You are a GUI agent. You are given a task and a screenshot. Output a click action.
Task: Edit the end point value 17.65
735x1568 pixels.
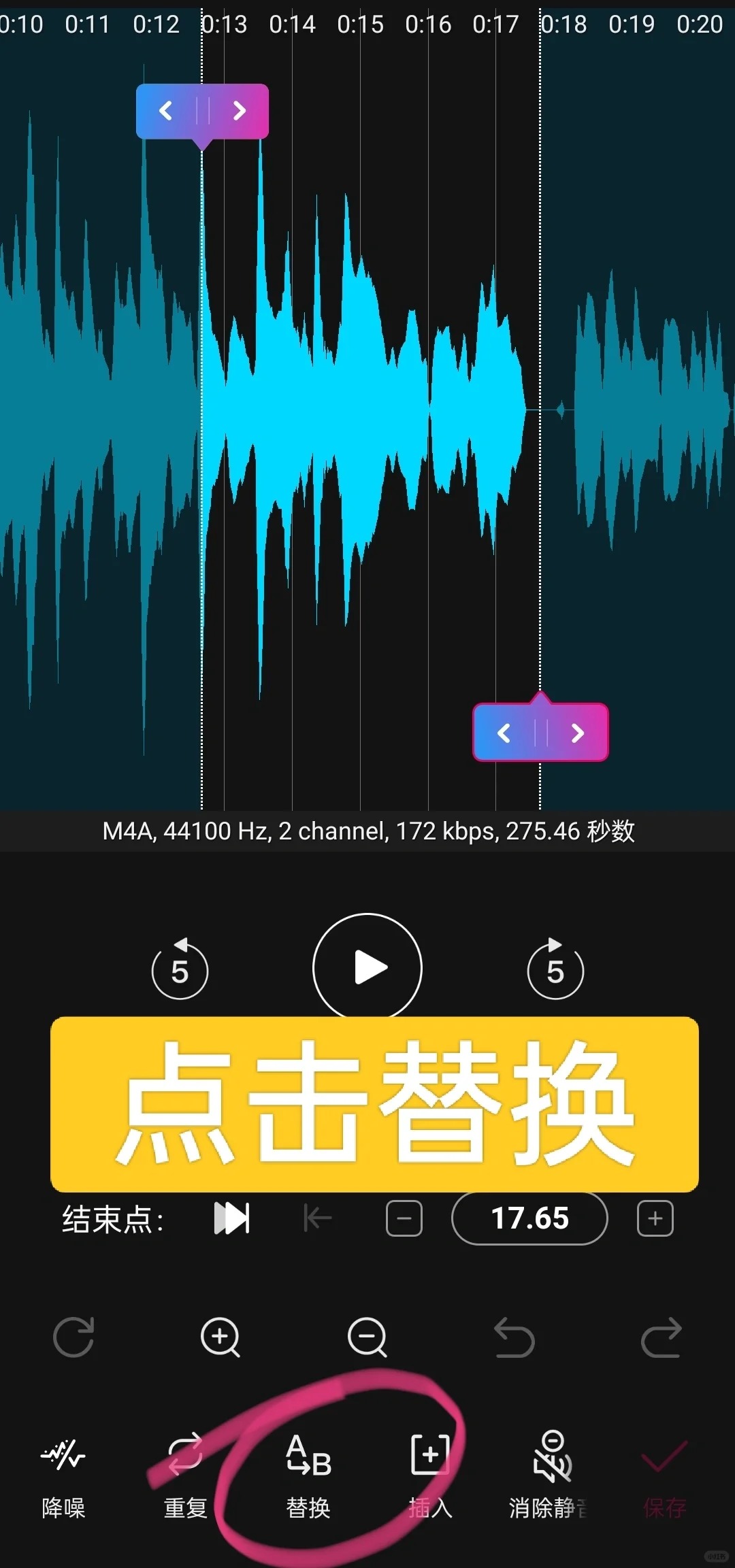[x=529, y=1218]
